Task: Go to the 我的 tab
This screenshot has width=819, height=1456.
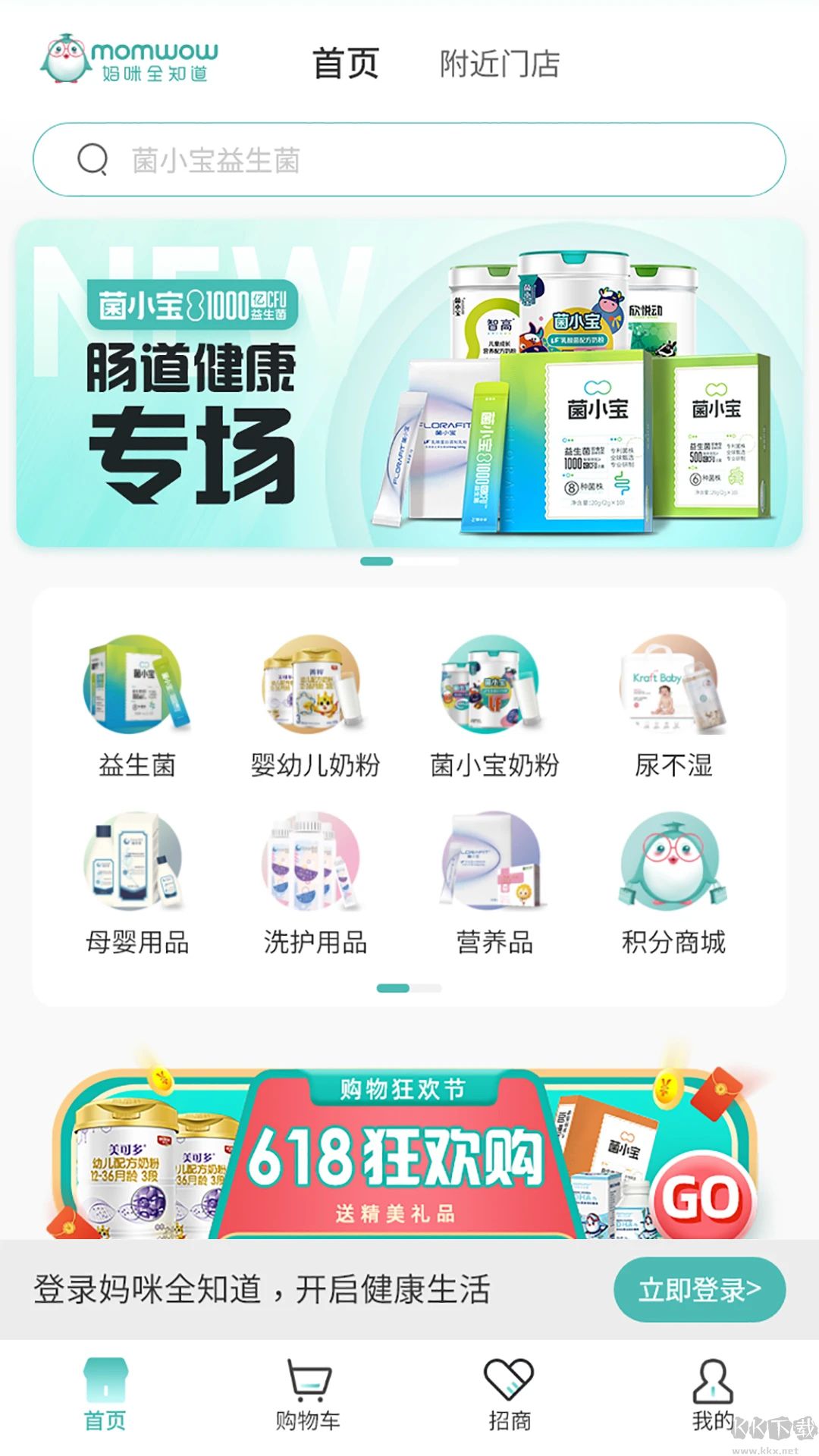Action: 712,1395
